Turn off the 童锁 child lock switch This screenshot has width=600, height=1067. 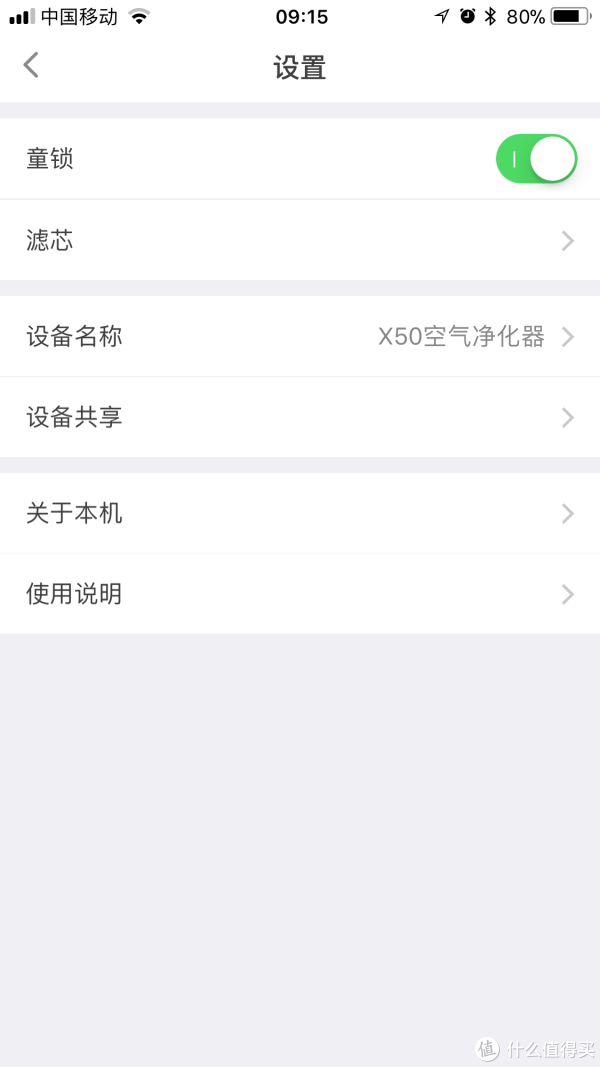point(536,159)
